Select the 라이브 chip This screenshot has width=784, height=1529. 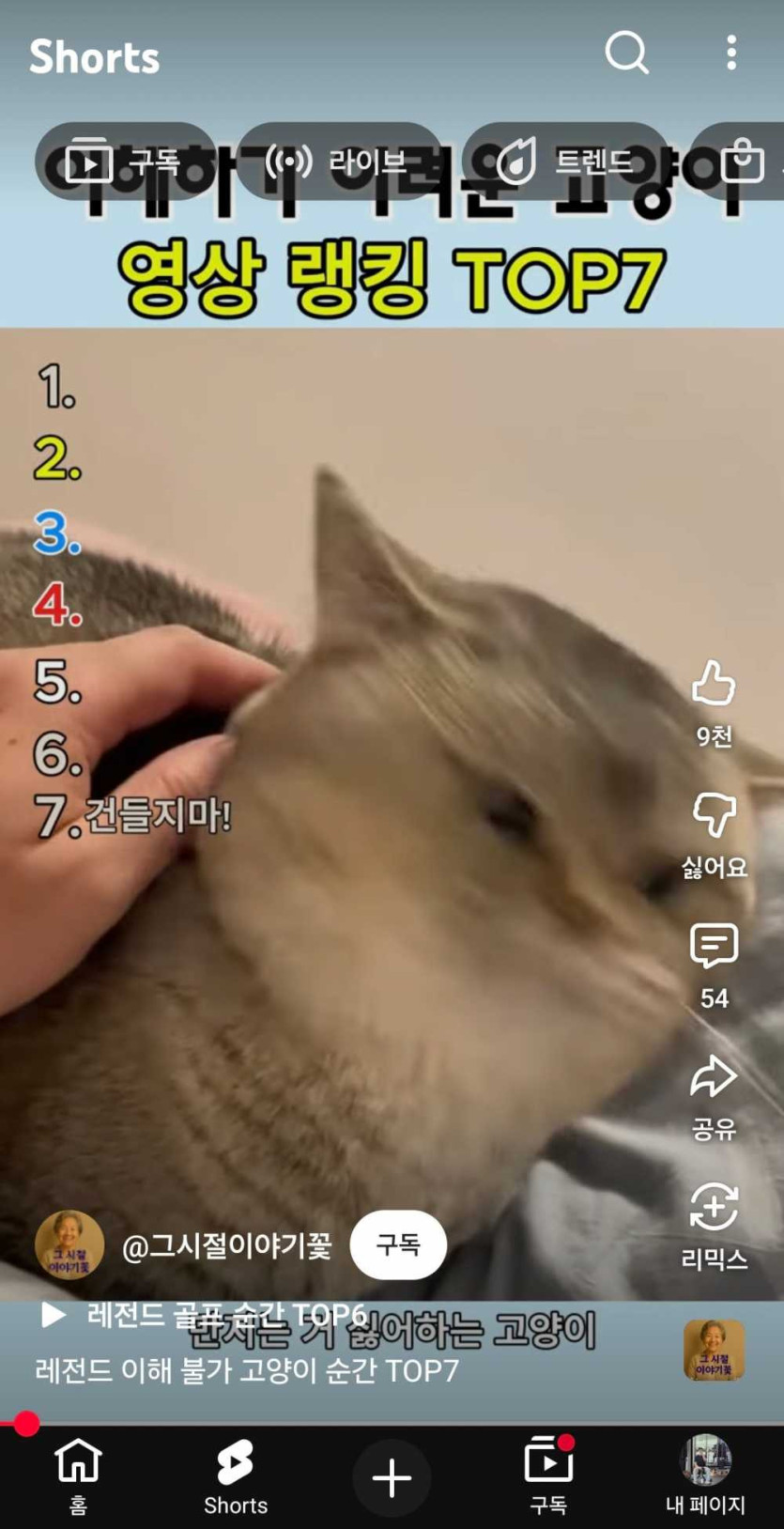pos(338,162)
